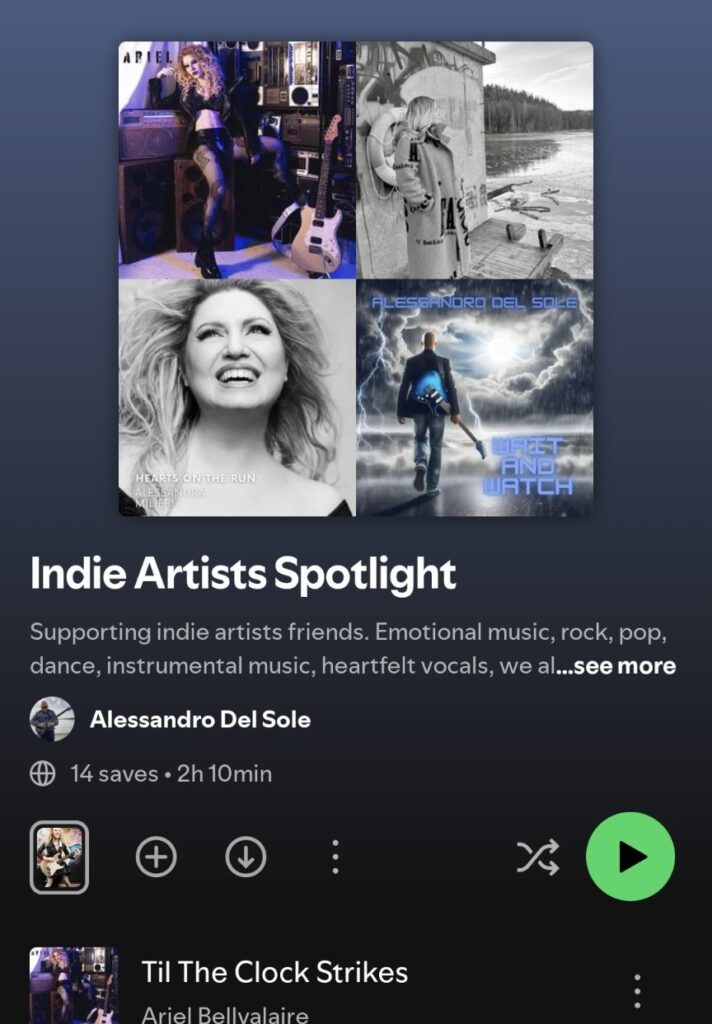
Task: Play the Indie Artists Spotlight playlist
Action: (630, 857)
